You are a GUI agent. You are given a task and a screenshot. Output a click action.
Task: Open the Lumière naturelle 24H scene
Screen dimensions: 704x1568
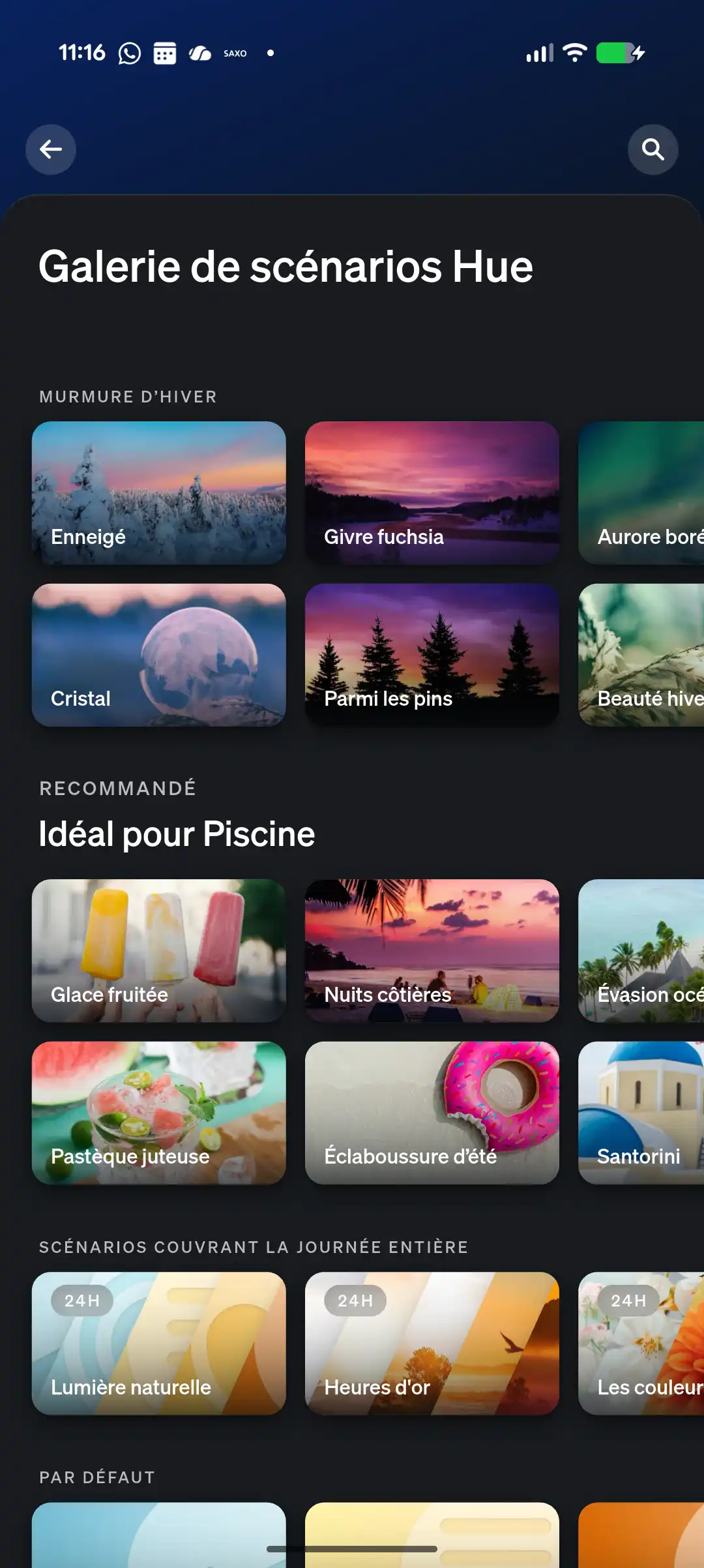[158, 1343]
